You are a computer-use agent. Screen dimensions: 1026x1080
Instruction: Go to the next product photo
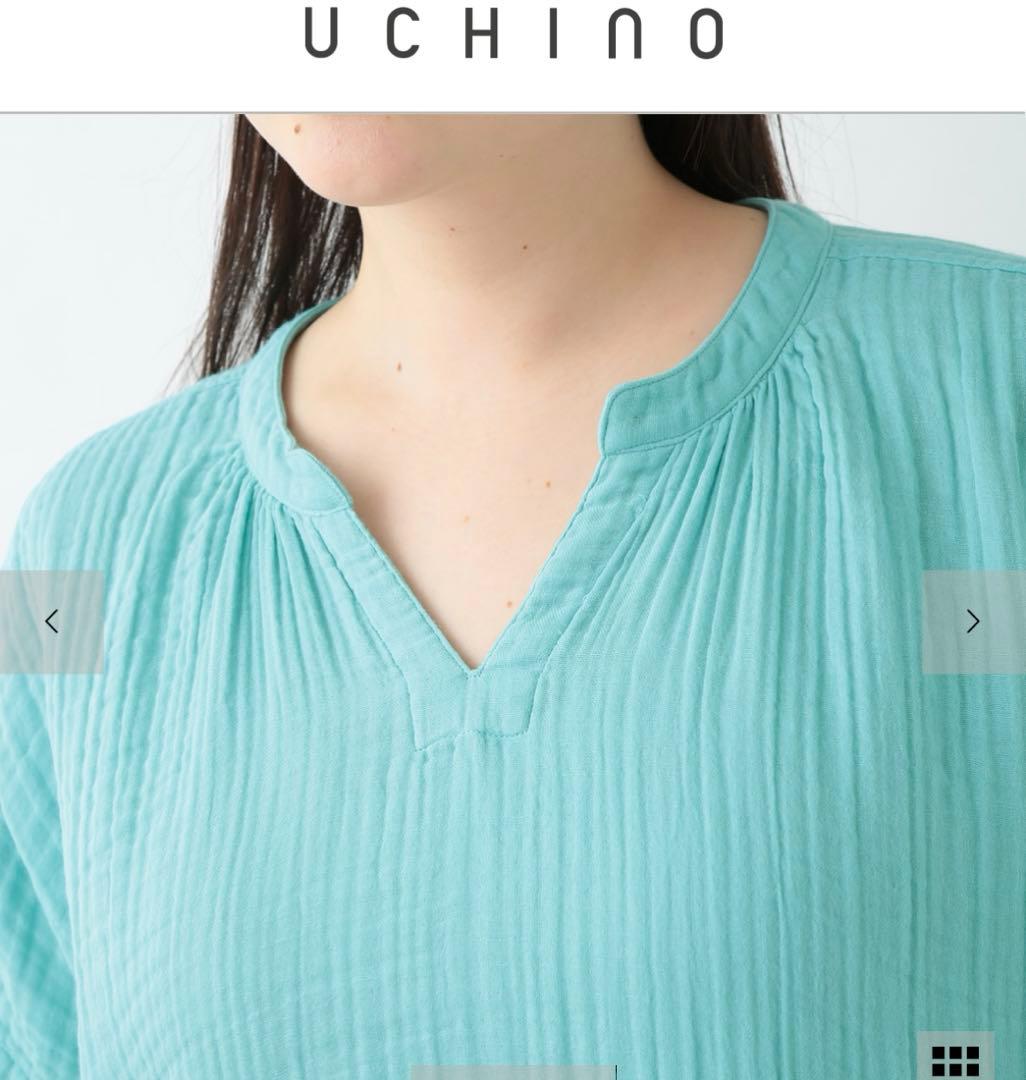point(972,622)
